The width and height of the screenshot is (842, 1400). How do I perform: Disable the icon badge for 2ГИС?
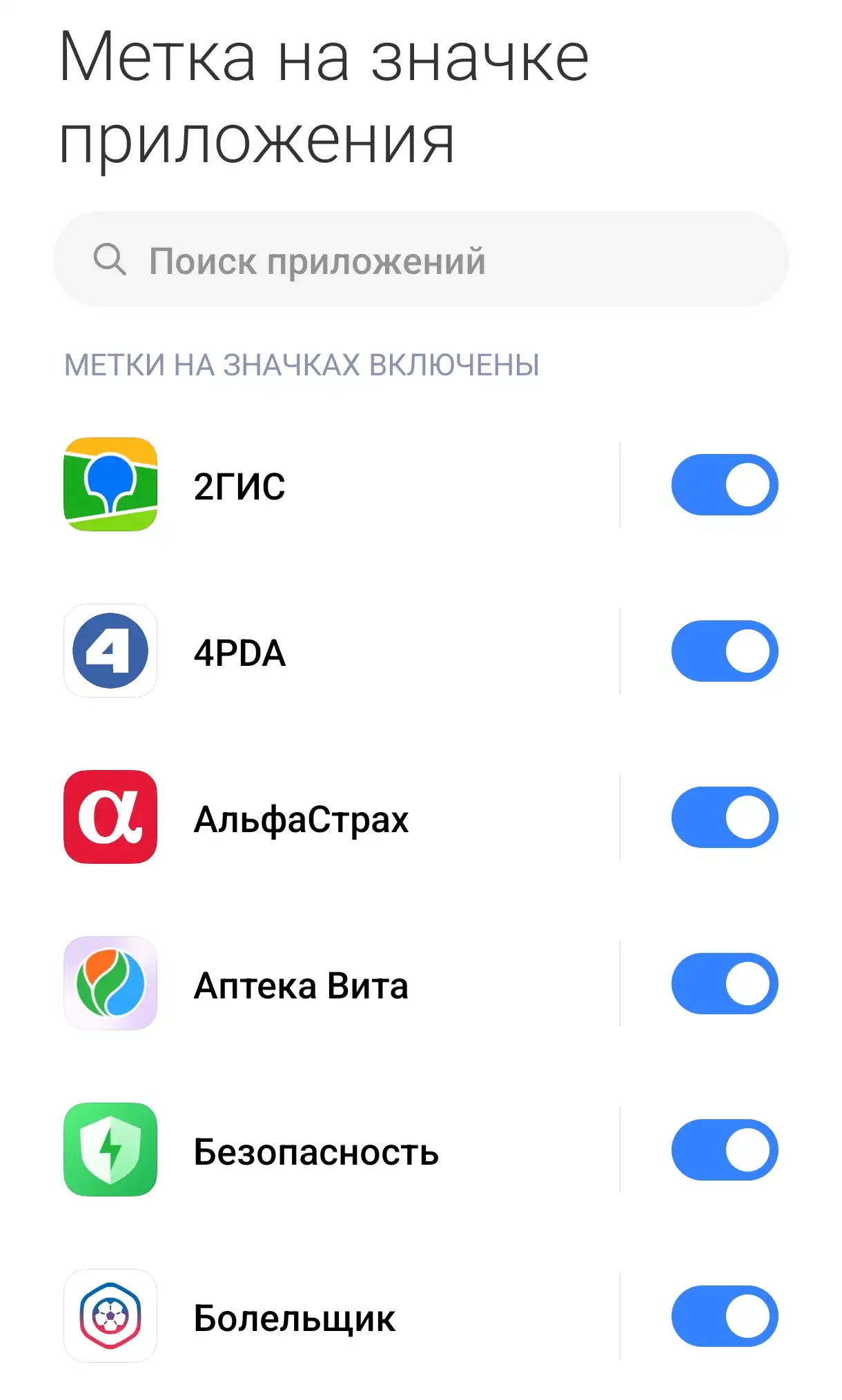725,484
